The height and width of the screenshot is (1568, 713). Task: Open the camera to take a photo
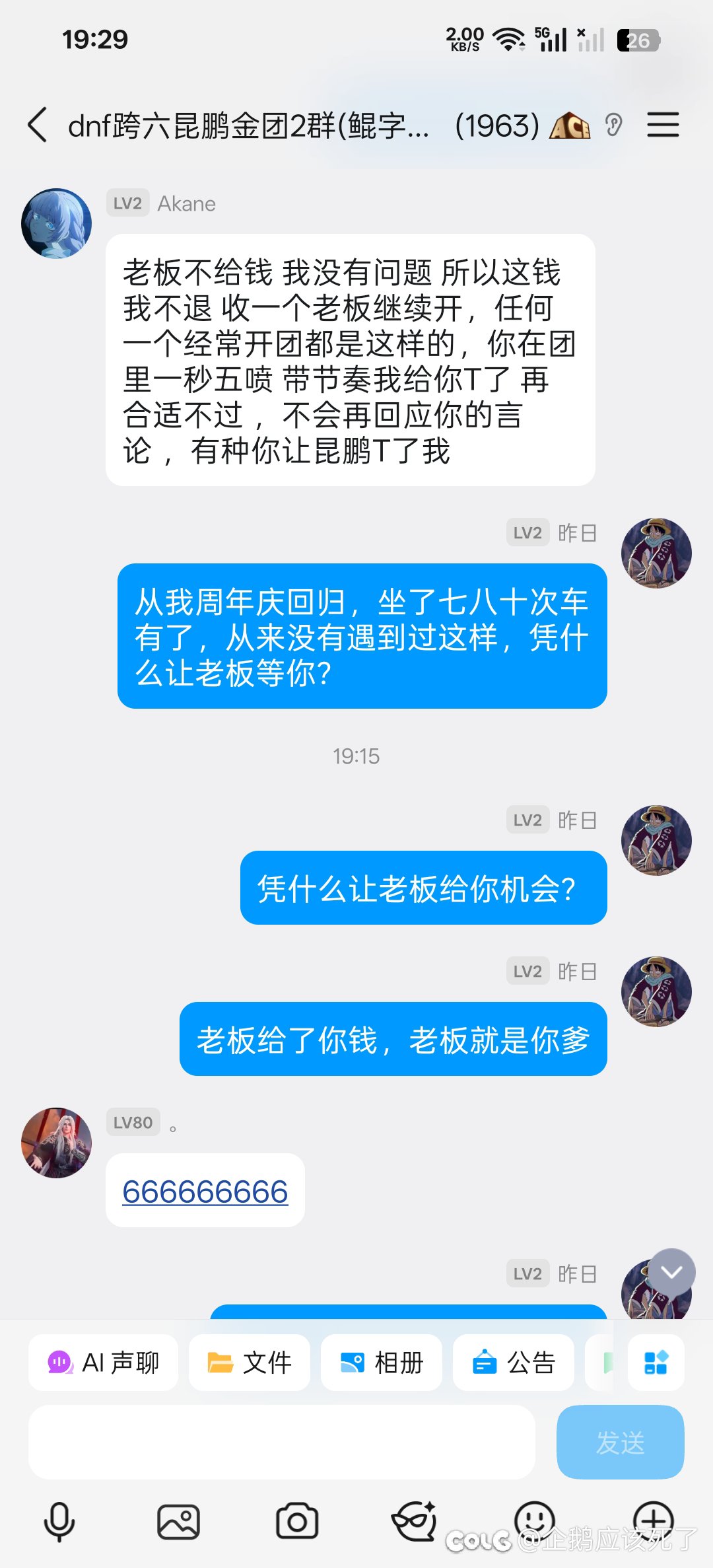pyautogui.click(x=297, y=1522)
